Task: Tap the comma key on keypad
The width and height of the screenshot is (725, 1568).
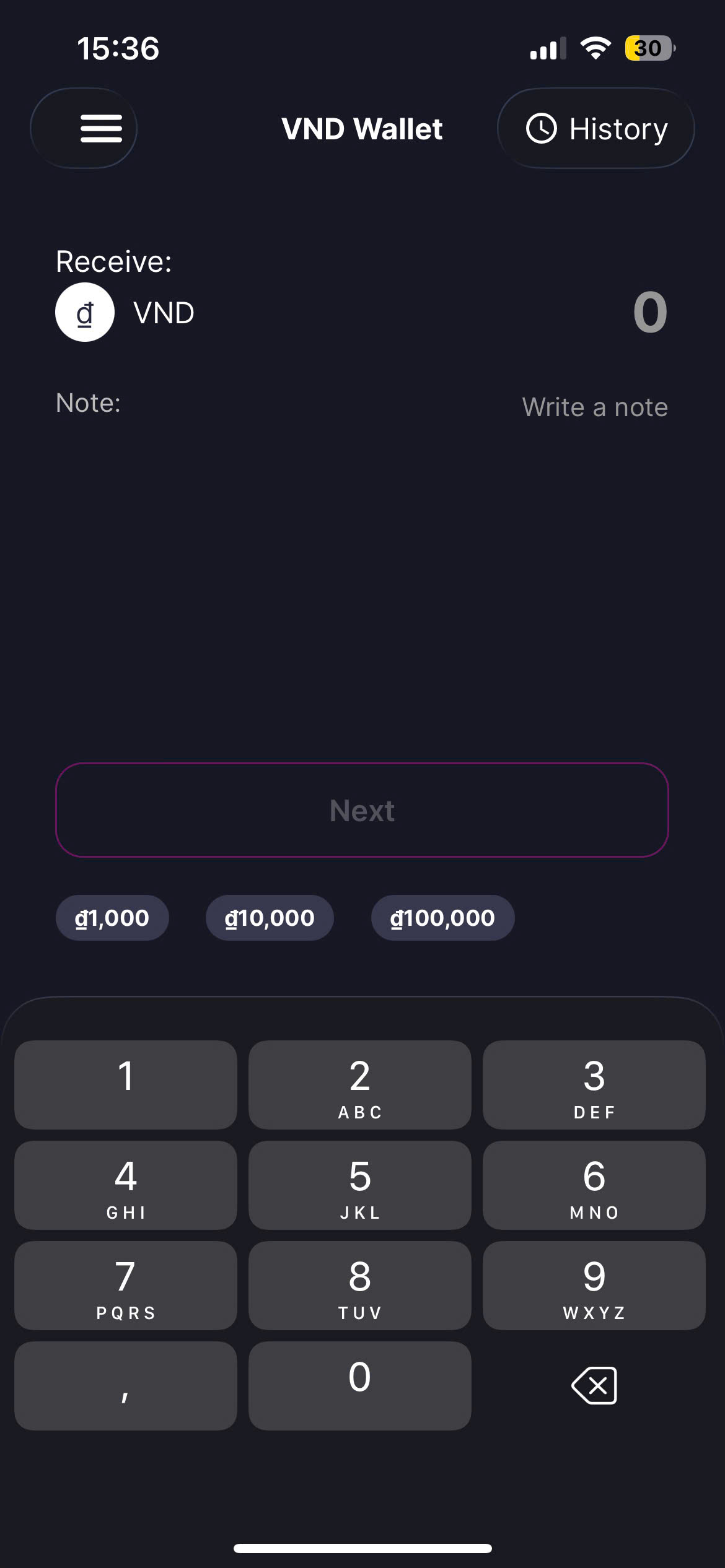Action: click(126, 1385)
